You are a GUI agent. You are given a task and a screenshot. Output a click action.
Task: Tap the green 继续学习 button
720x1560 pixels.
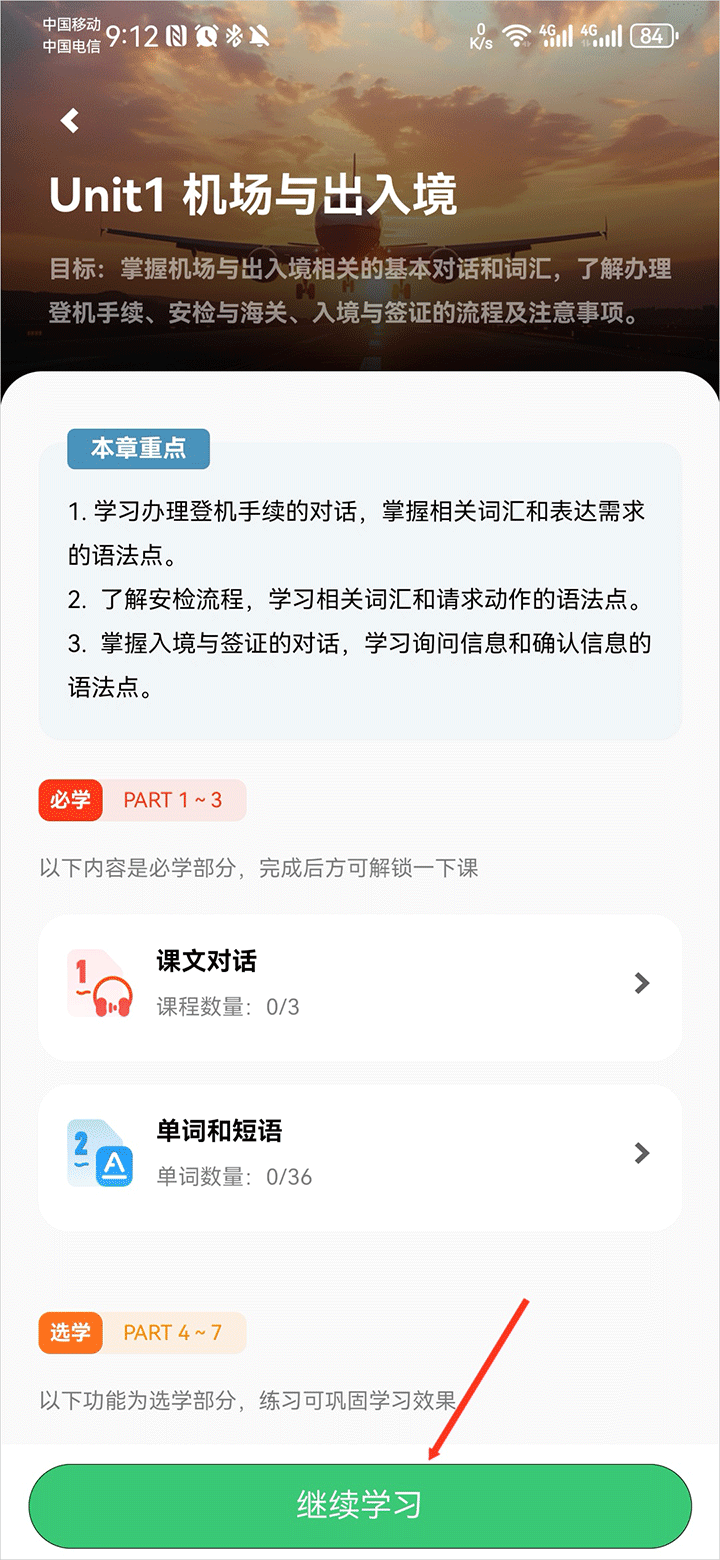360,1505
